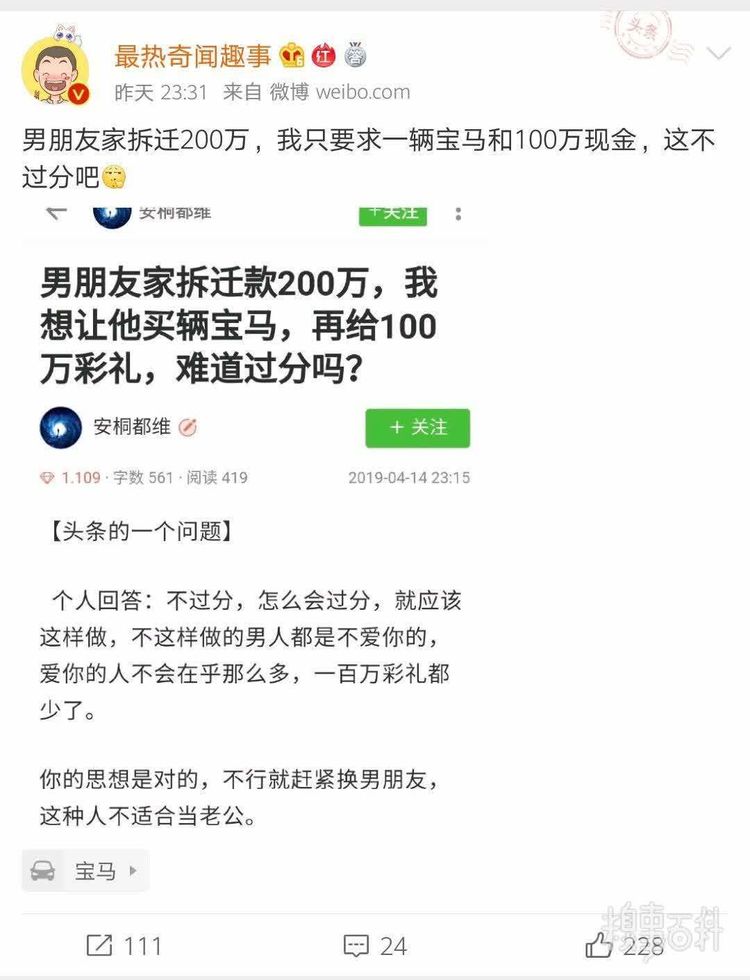Expand the post options chevron
The image size is (750, 980).
(718, 53)
